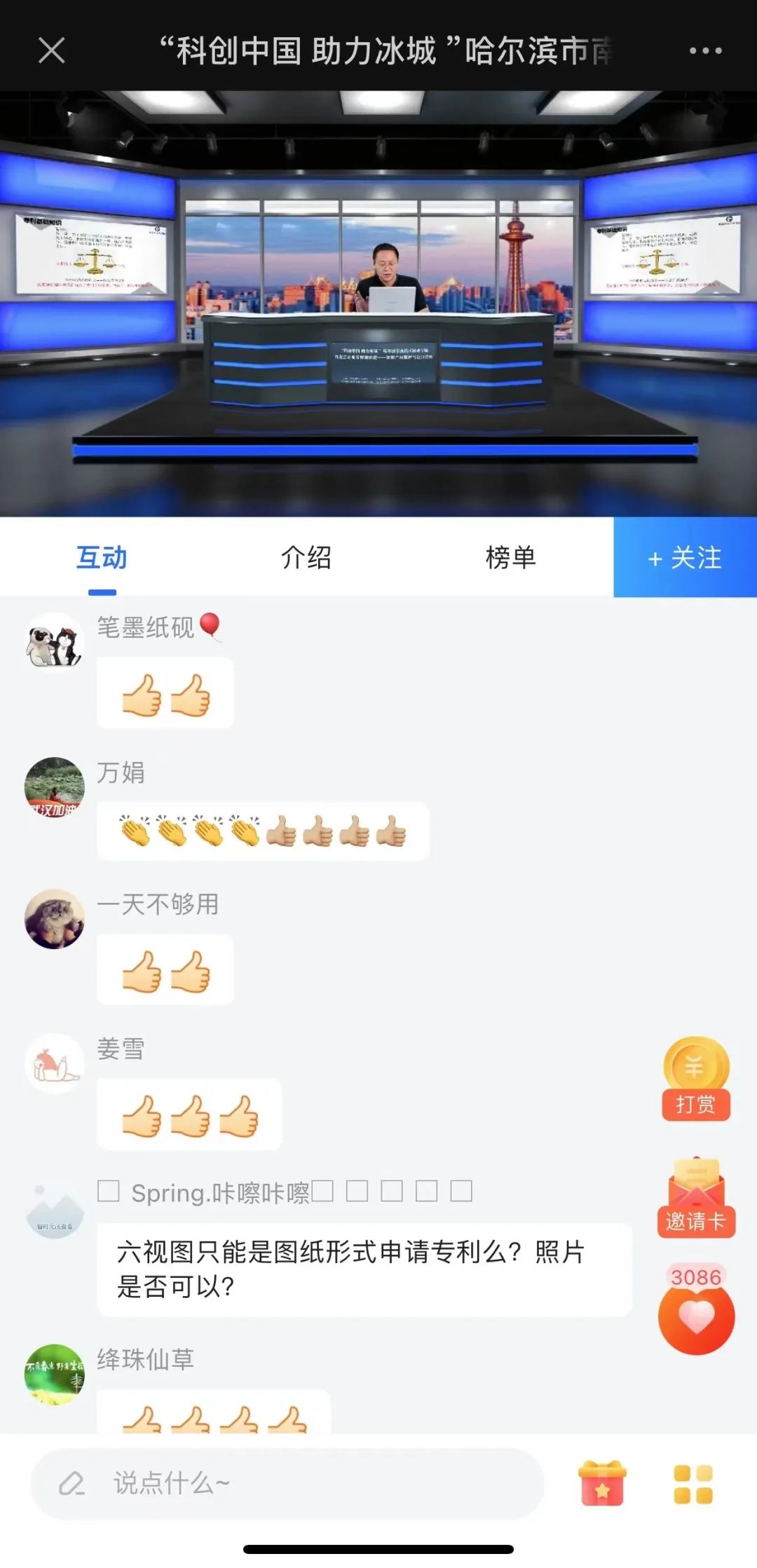Open 万娟's profile avatar

pos(55,786)
